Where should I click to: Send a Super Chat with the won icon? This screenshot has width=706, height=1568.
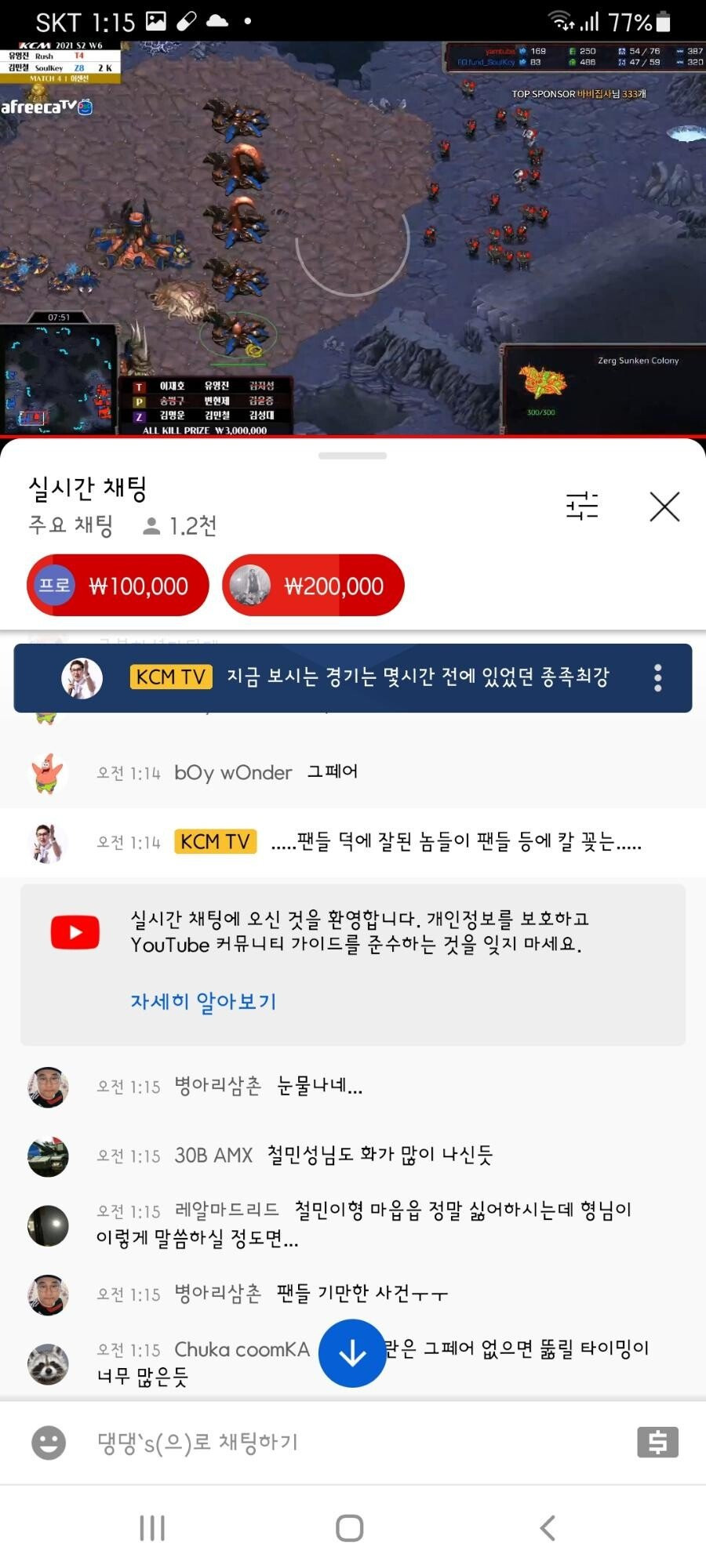tap(657, 1442)
